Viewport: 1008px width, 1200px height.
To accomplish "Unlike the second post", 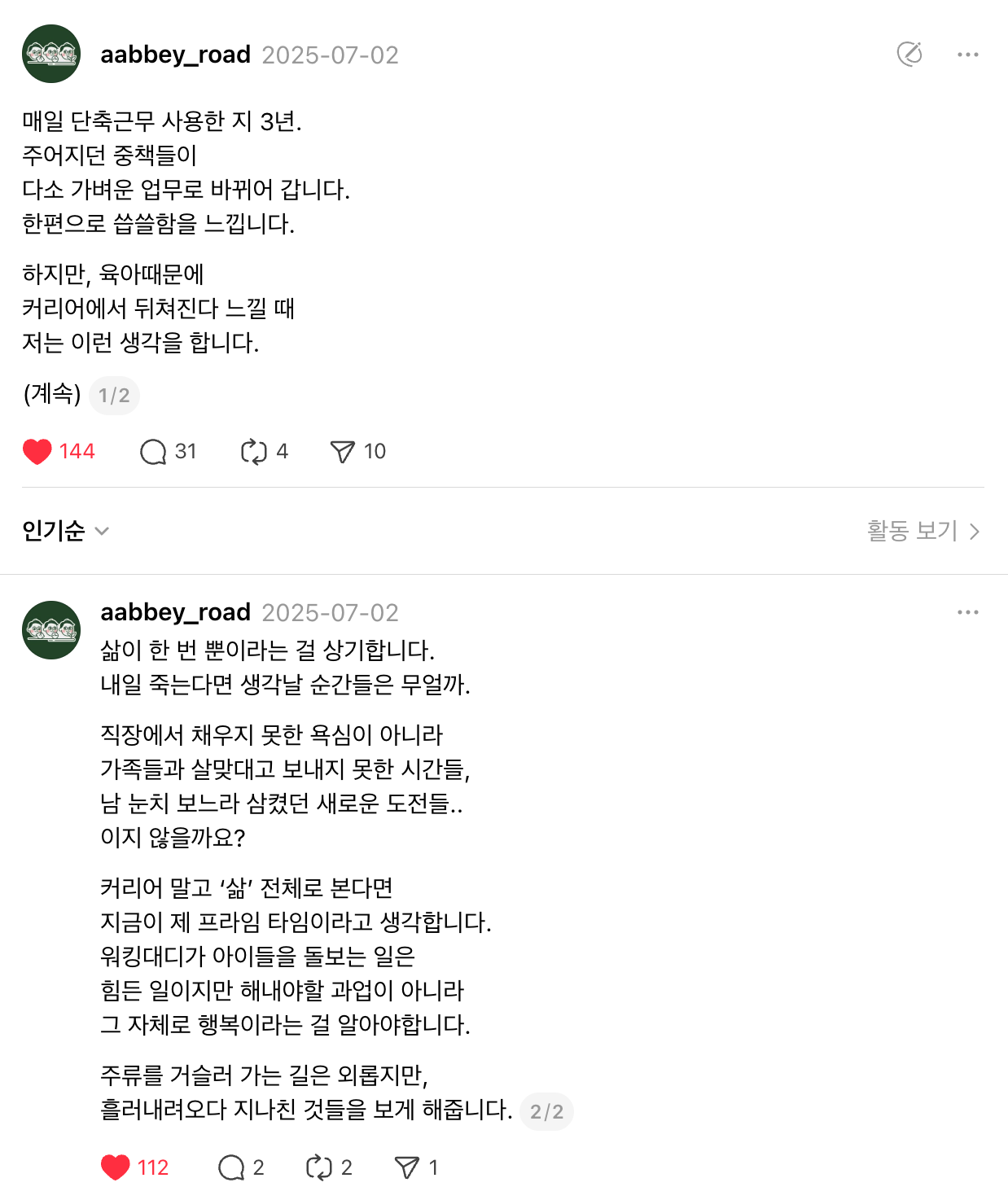I will tap(116, 1167).
